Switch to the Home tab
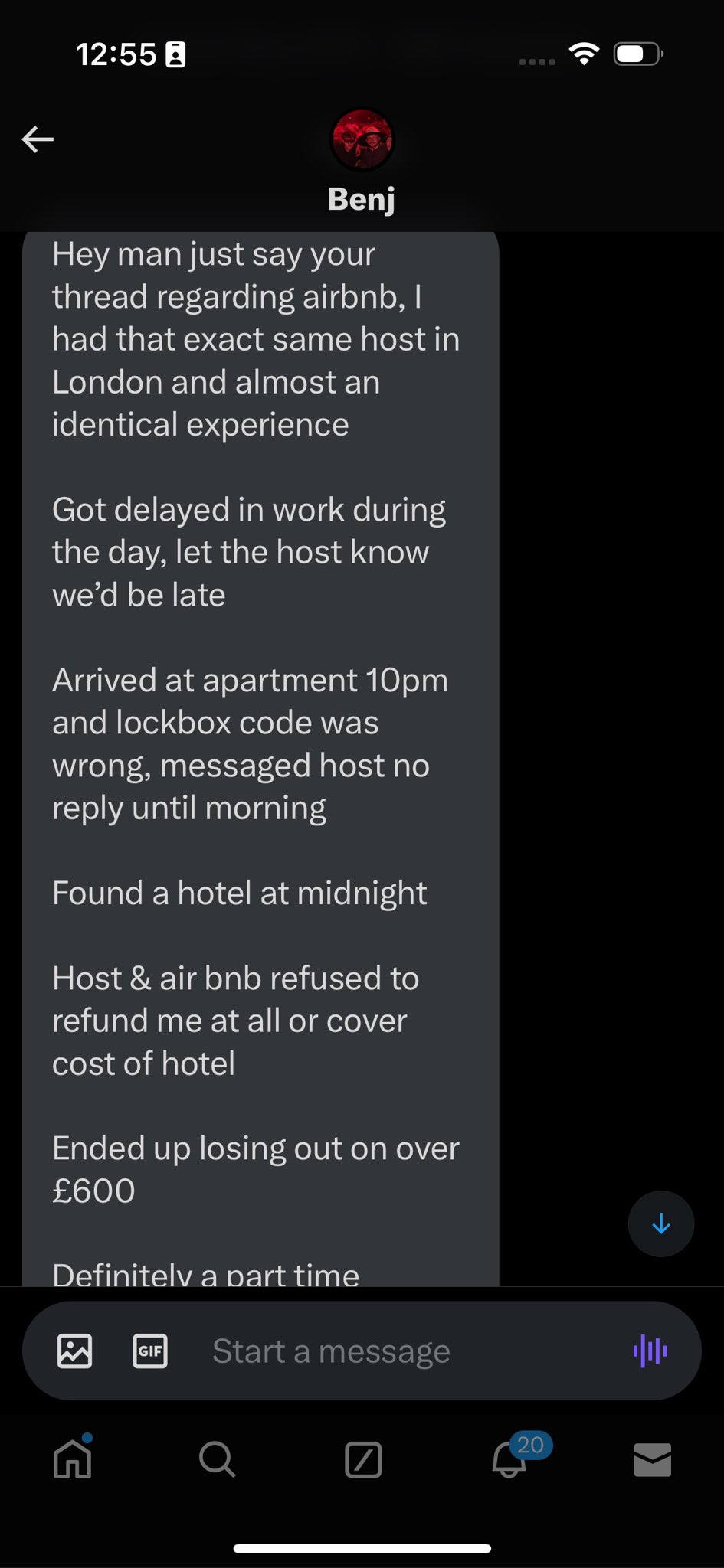This screenshot has height=1568, width=724. pos(73,1459)
